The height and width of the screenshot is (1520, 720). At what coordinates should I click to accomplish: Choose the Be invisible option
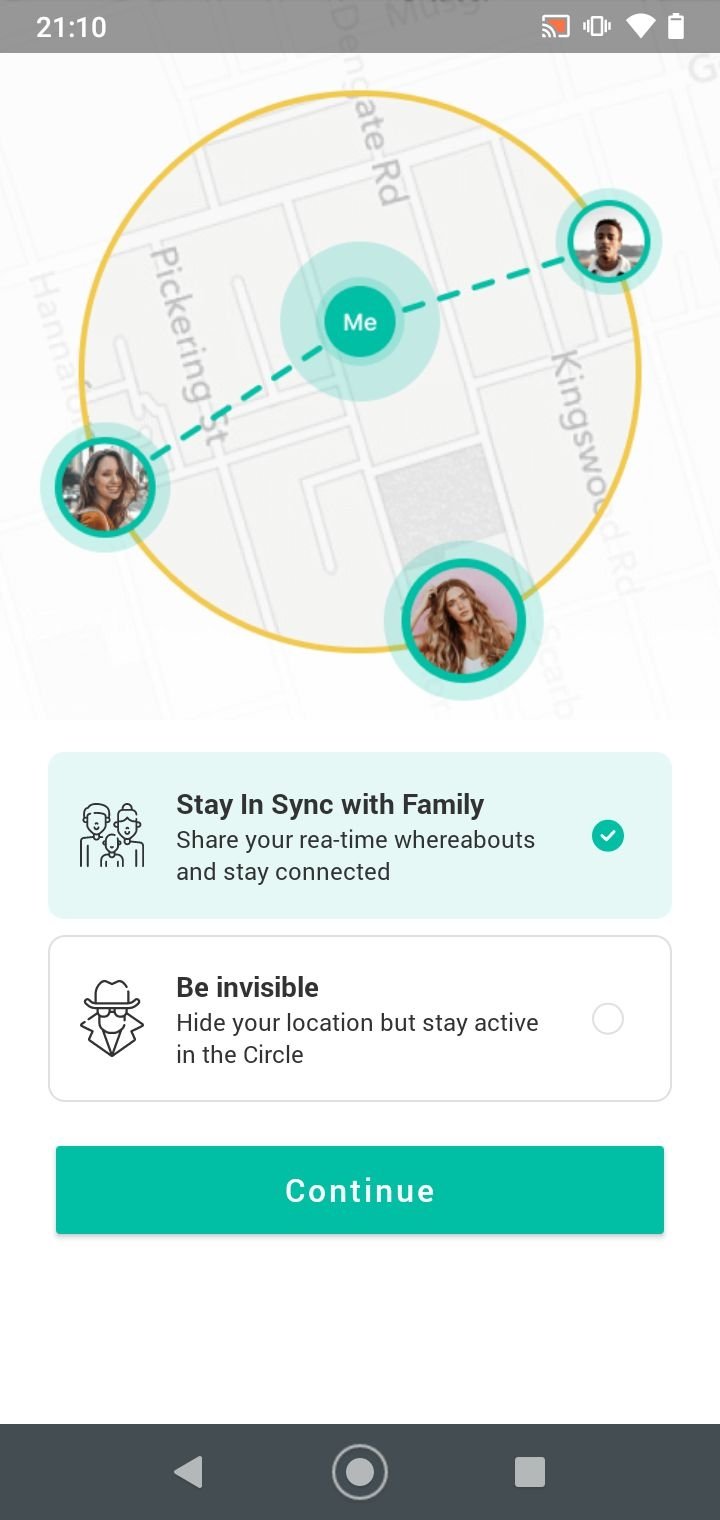360,1018
